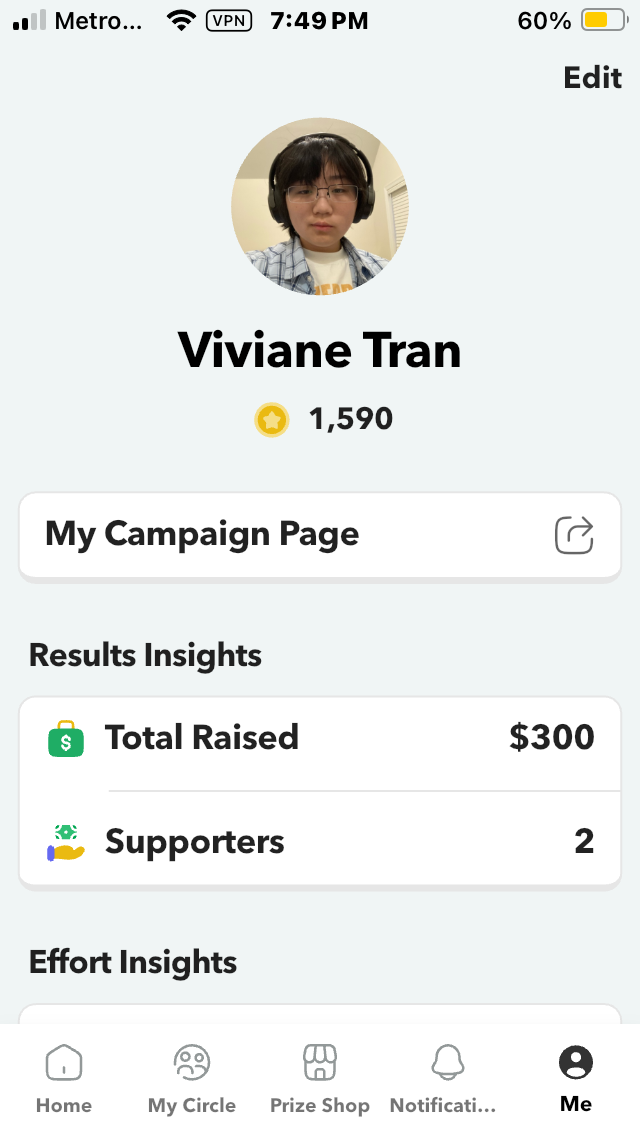640x1136 pixels.
Task: Switch to the My Circle tab
Action: coord(192,1078)
